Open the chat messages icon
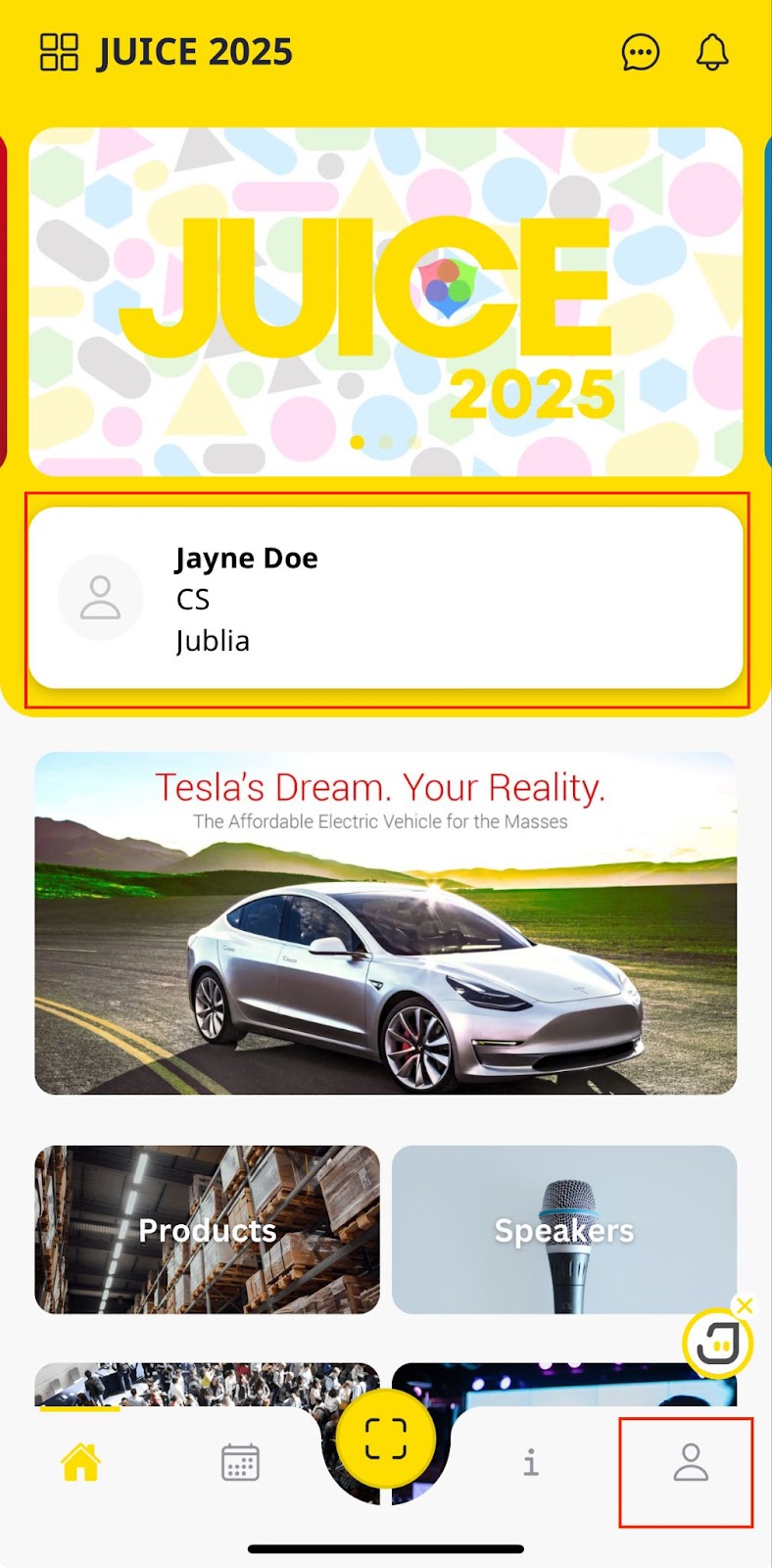This screenshot has width=772, height=1568. [641, 52]
